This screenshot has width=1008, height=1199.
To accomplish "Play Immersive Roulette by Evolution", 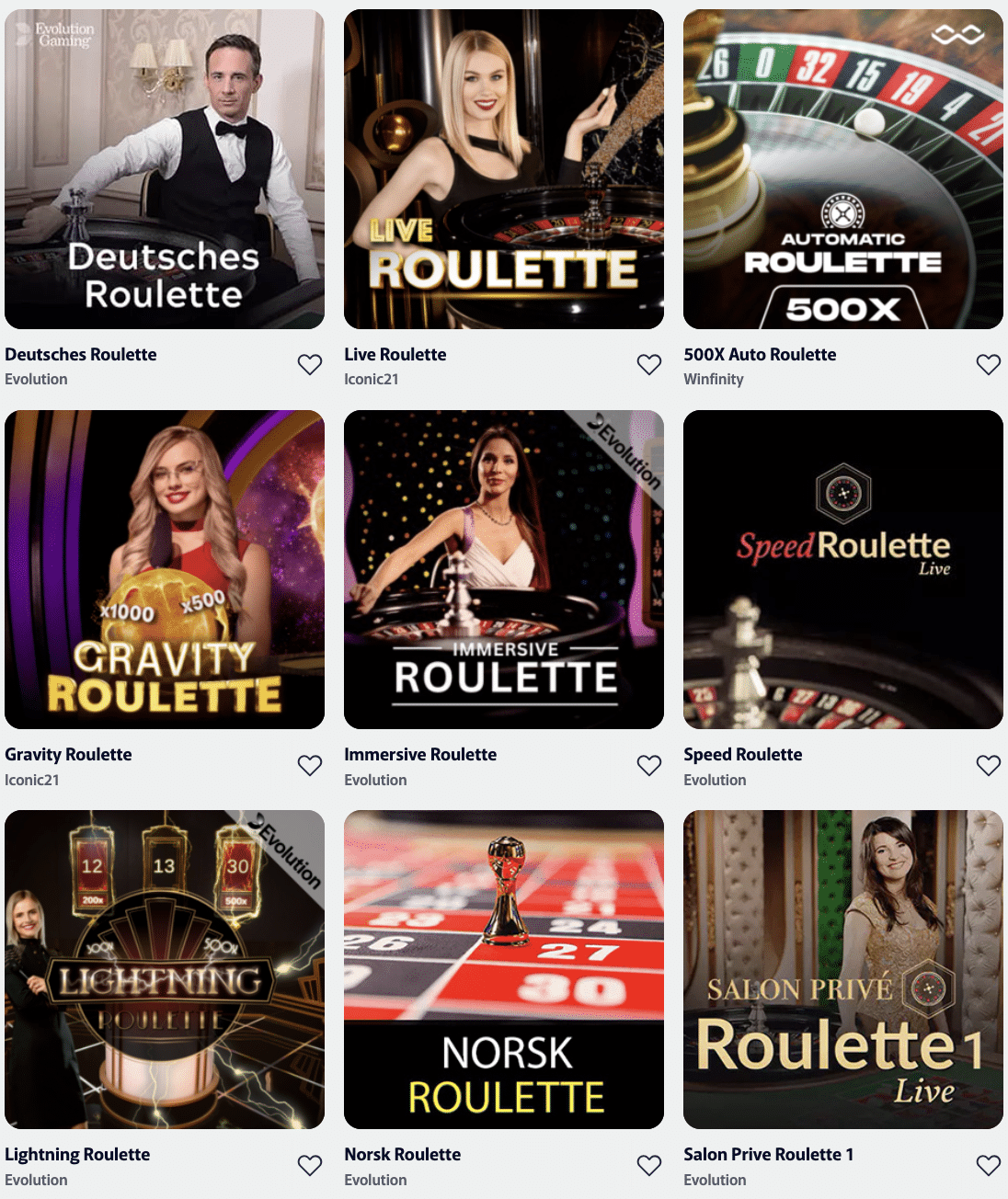I will [x=504, y=570].
